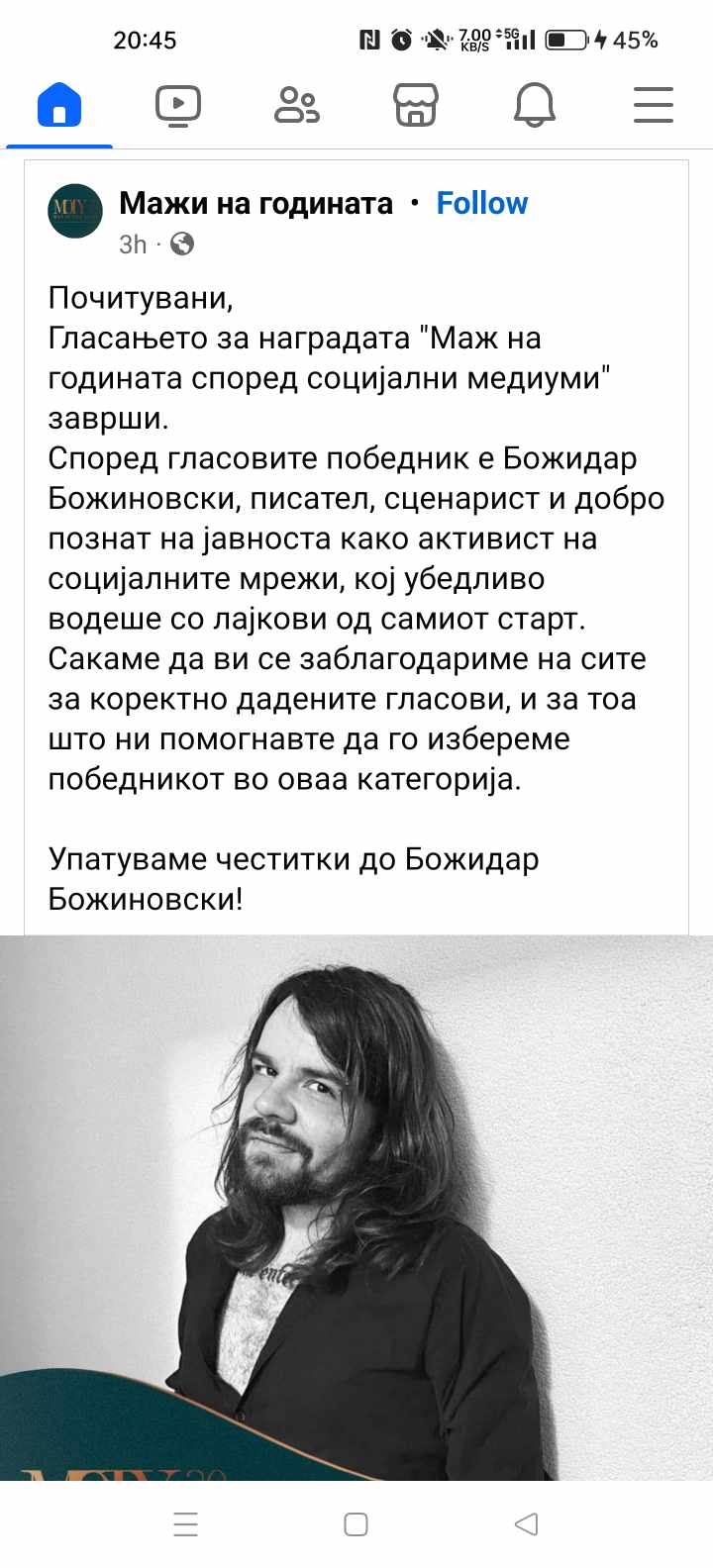Open the notifications bell
Image resolution: width=713 pixels, height=1568 pixels.
[x=535, y=105]
